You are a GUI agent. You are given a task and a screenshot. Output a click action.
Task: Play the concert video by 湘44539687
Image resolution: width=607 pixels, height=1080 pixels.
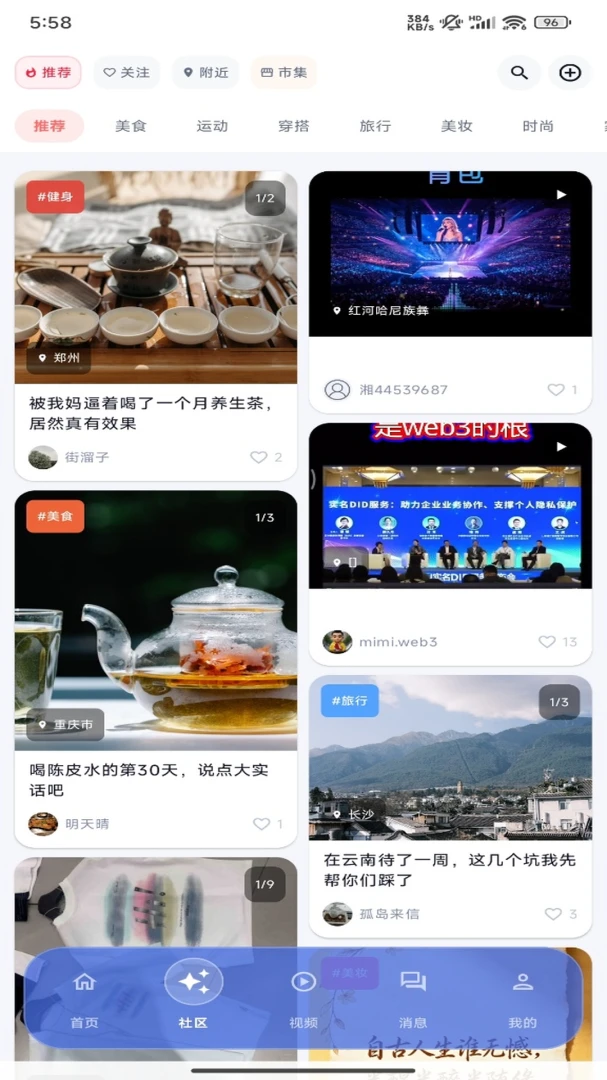click(450, 253)
